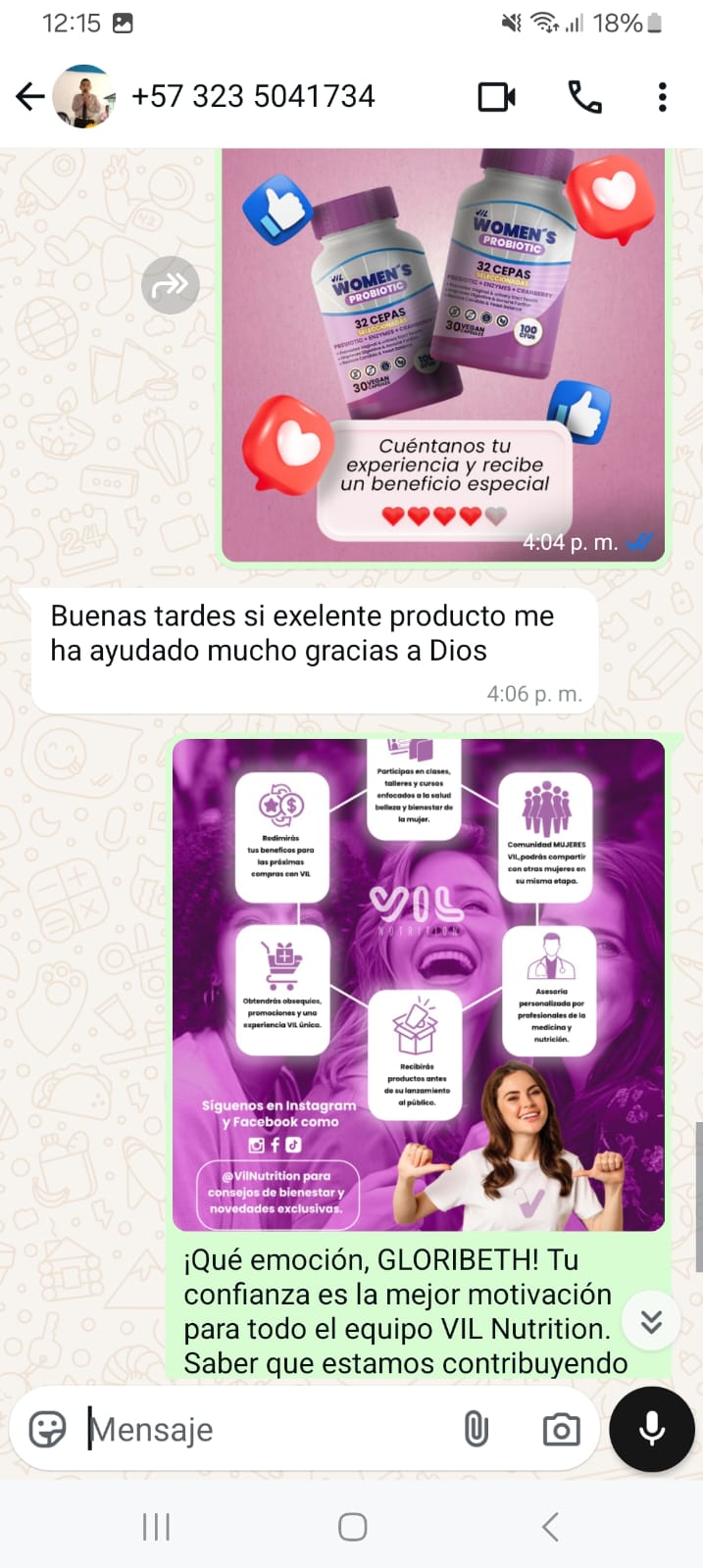Forward the Women's Probiotic image
Screen dimensions: 703x1568
[171, 285]
